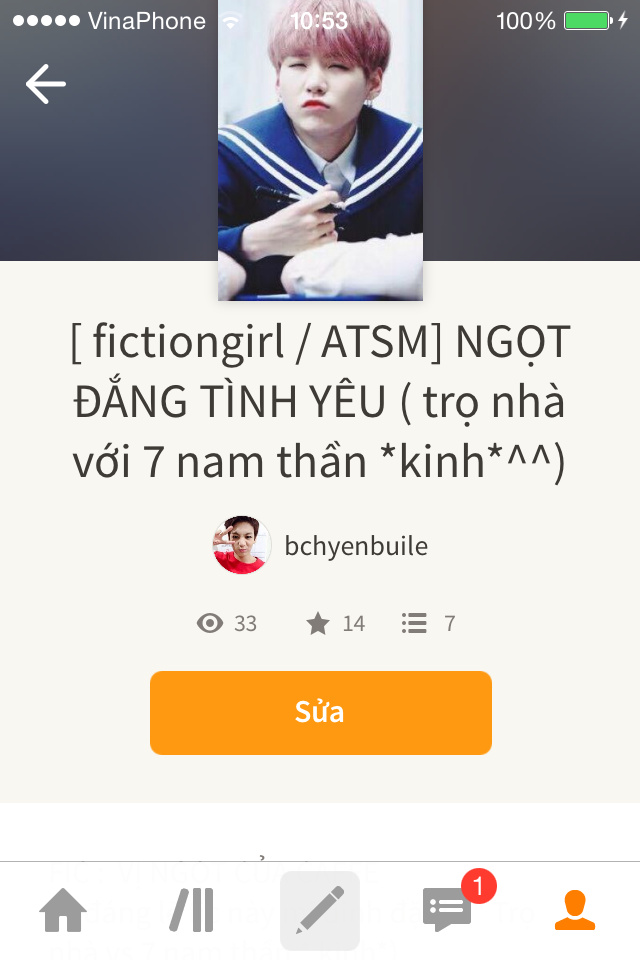
Task: Go back using the top arrow
Action: pos(45,84)
